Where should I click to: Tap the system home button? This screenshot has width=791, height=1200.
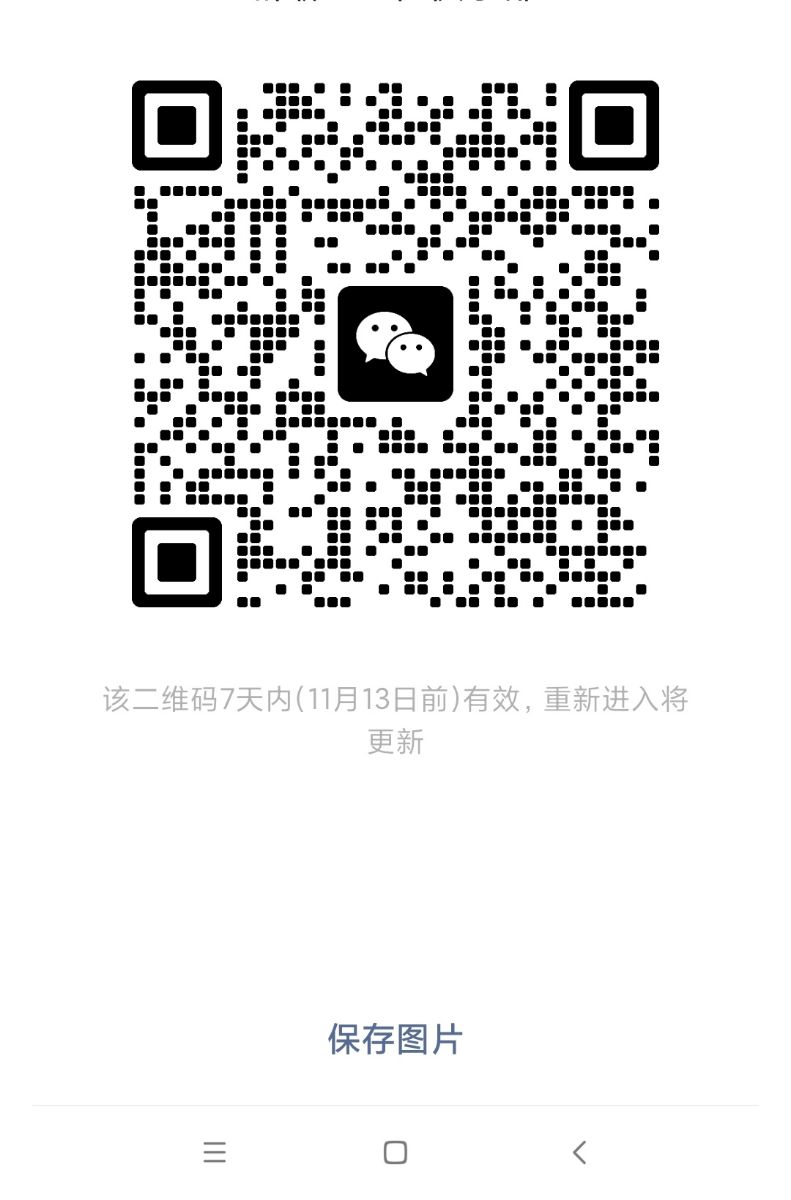pos(395,1152)
